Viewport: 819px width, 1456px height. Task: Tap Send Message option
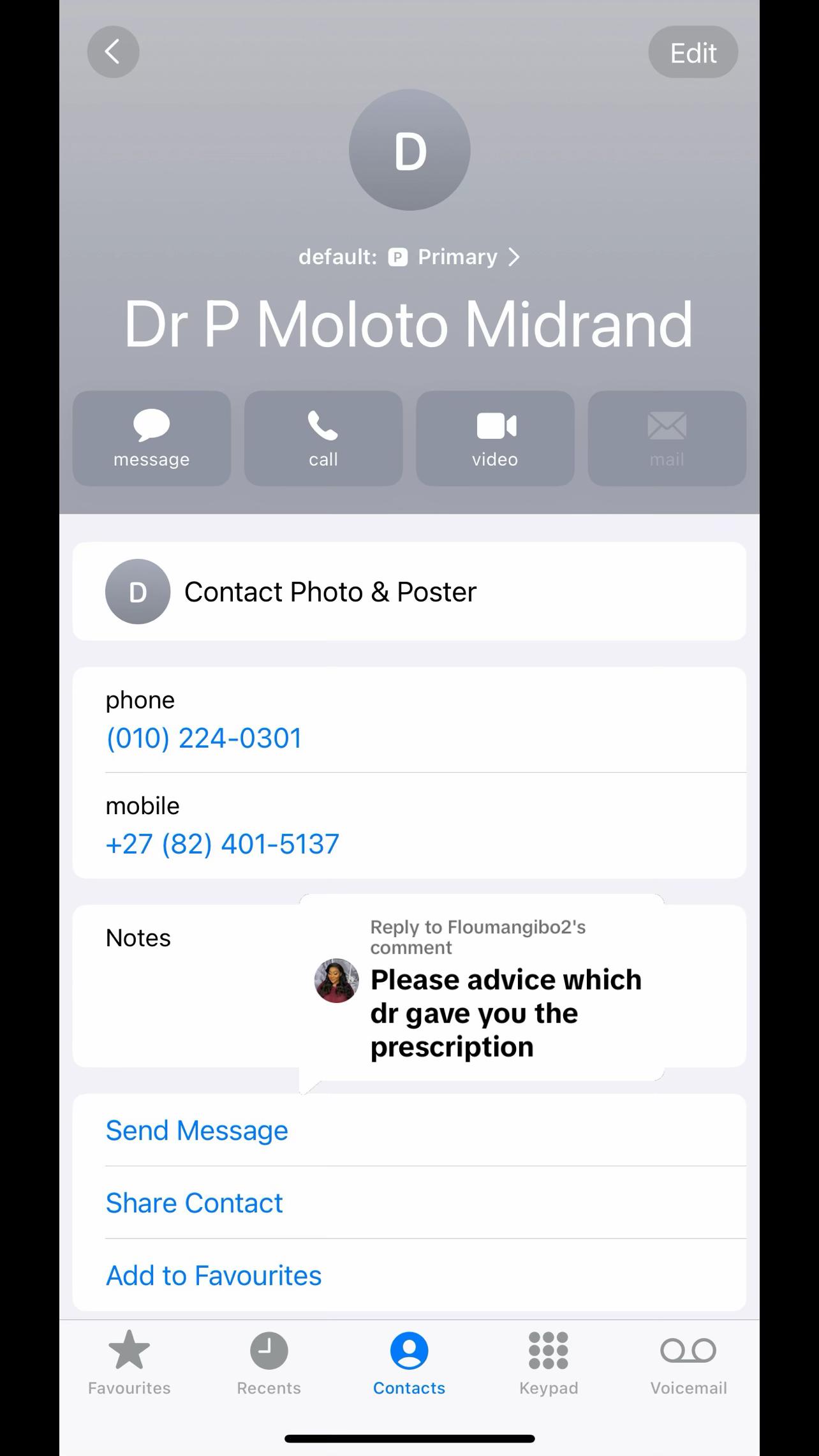click(197, 1131)
